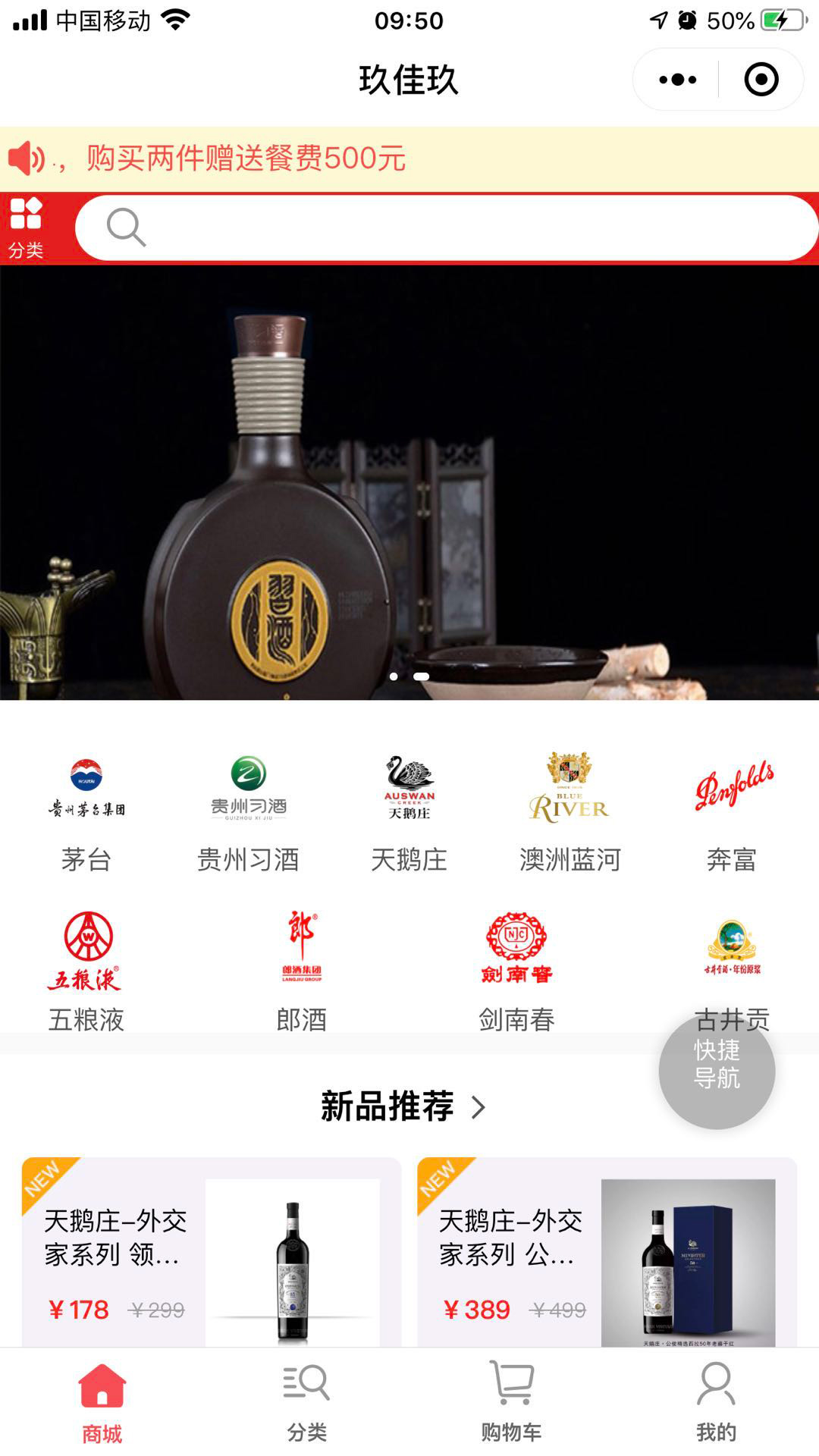Tap the search input field
Image resolution: width=819 pixels, height=1456 pixels.
(447, 227)
